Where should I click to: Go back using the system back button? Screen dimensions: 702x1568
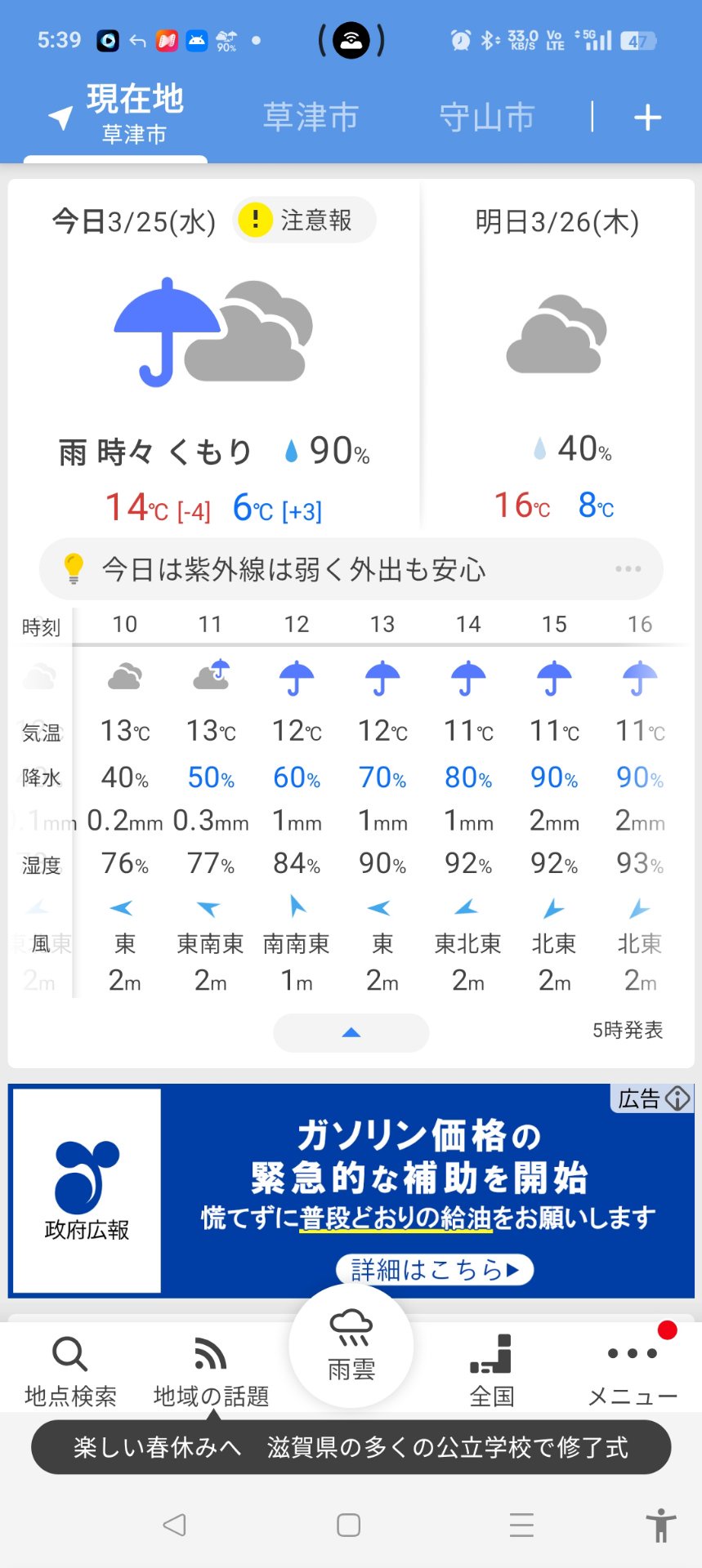pyautogui.click(x=174, y=1525)
